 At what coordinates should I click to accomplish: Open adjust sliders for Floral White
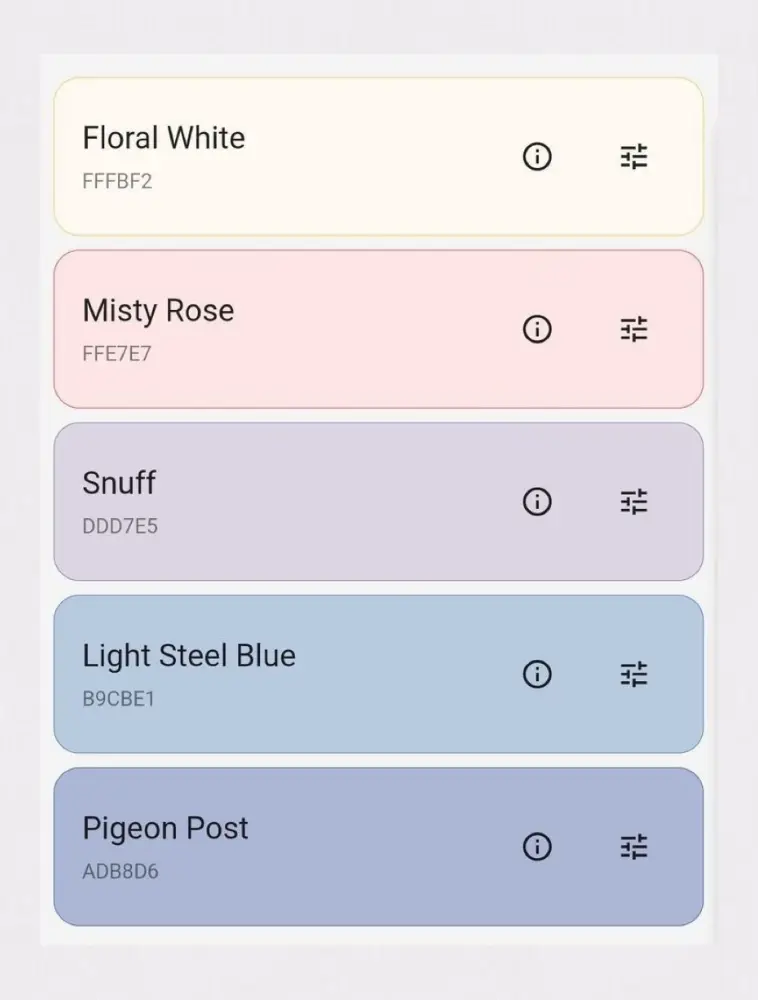(634, 157)
